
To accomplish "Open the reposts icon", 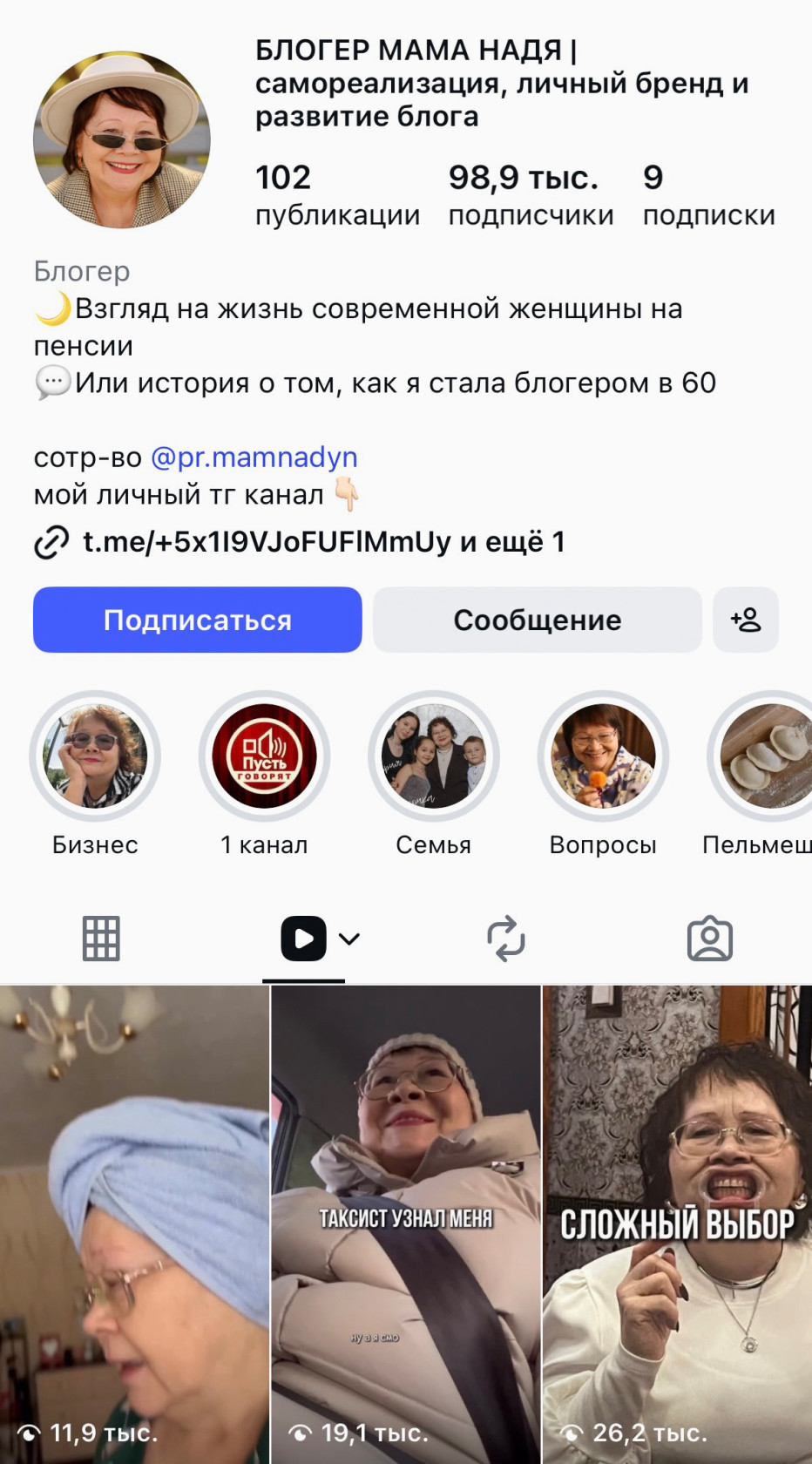I will (505, 938).
